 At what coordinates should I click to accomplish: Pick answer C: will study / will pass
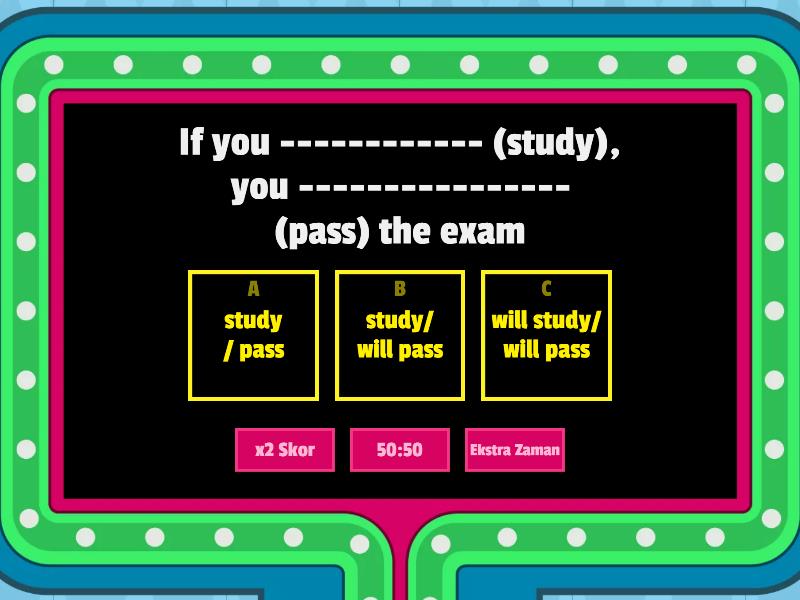(x=546, y=335)
